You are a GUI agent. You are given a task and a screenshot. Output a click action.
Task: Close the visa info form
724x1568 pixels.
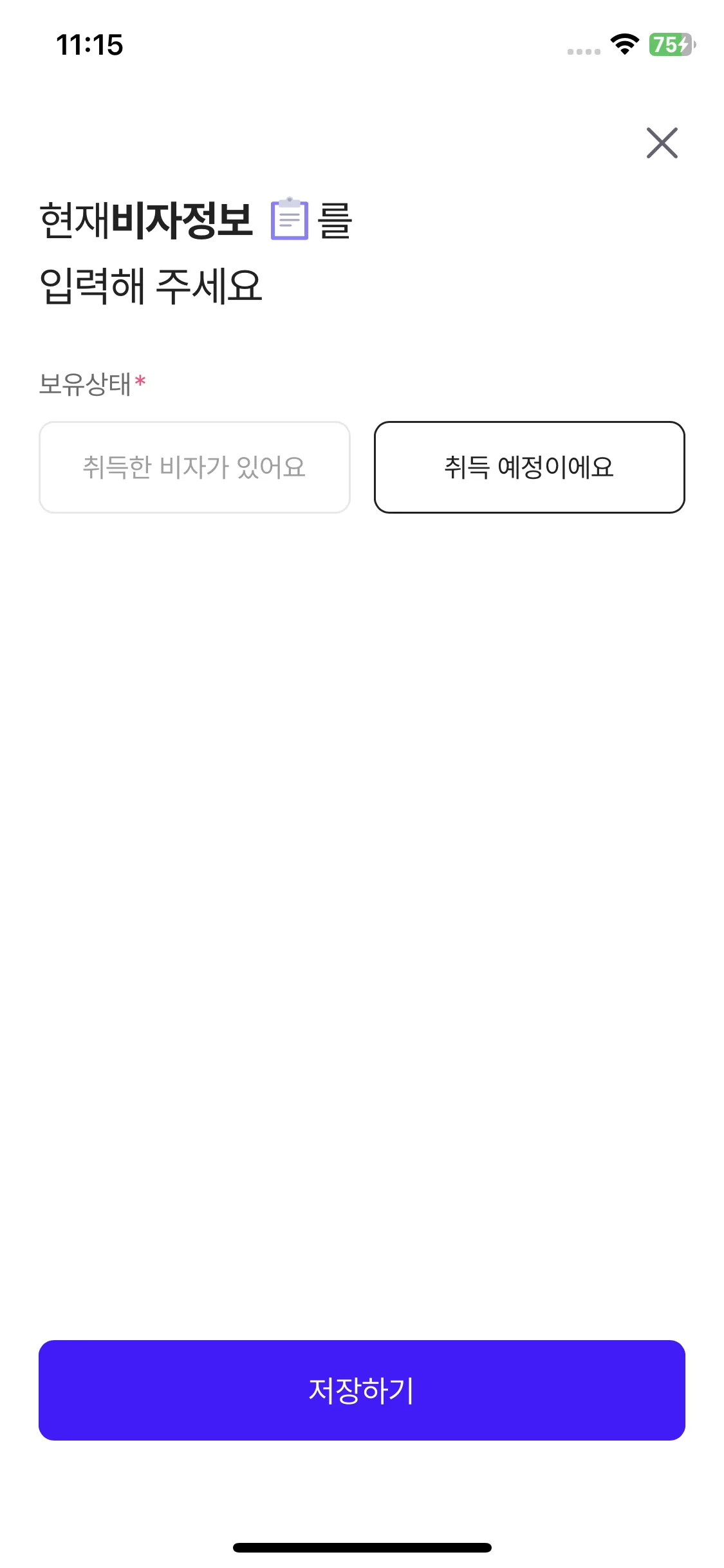click(x=662, y=143)
